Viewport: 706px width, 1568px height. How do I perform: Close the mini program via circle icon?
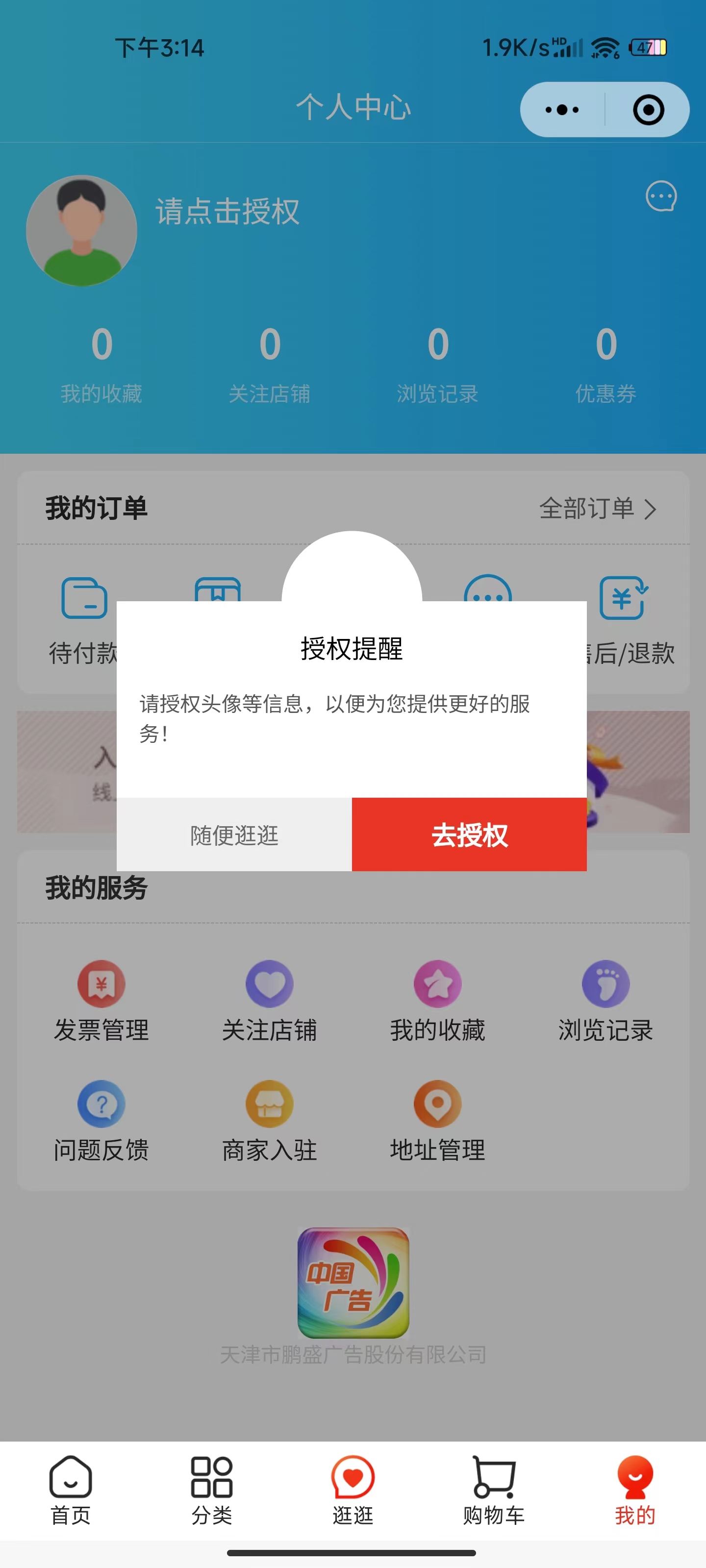648,110
